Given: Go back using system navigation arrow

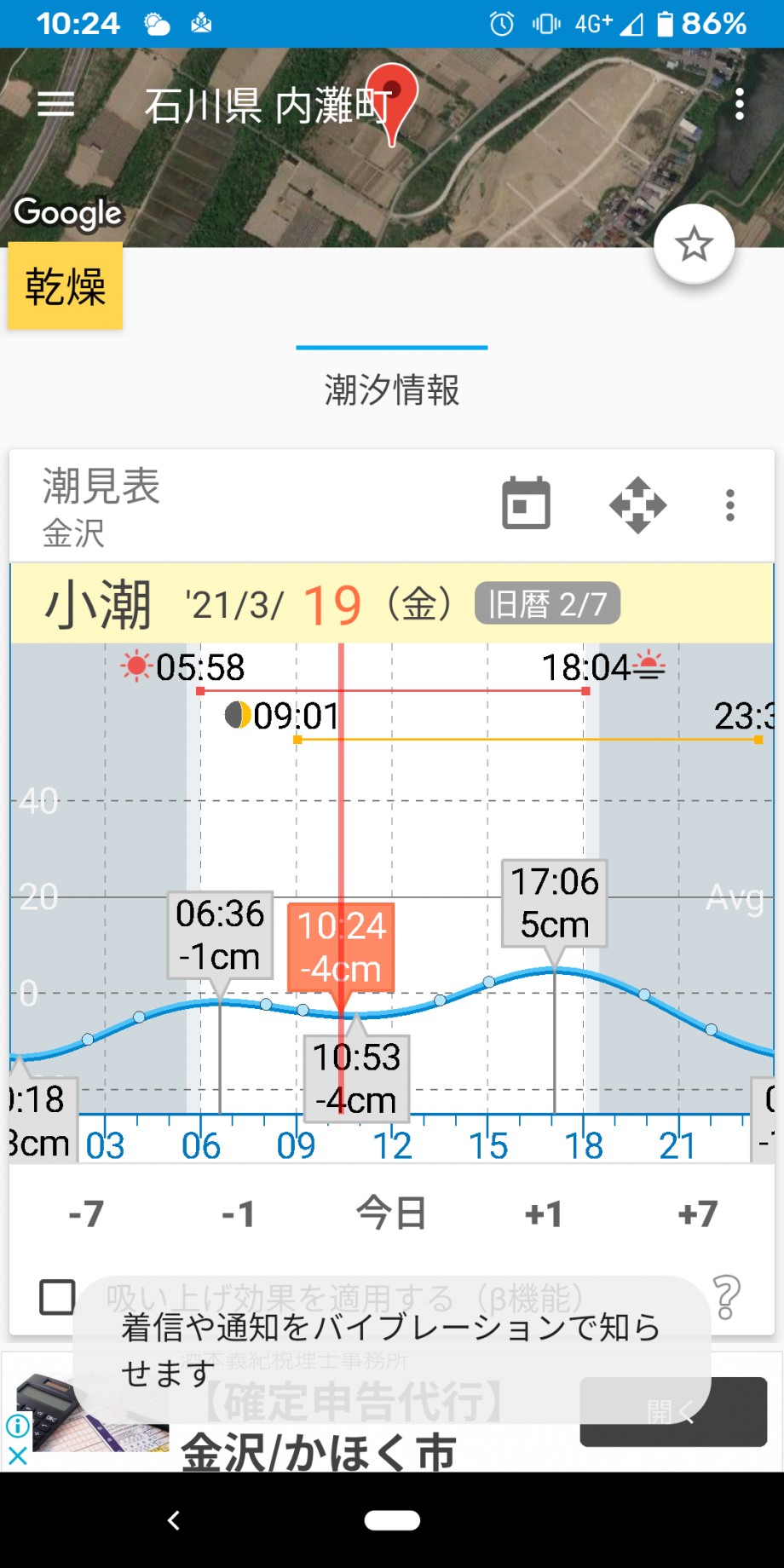Looking at the screenshot, I should 174,1520.
